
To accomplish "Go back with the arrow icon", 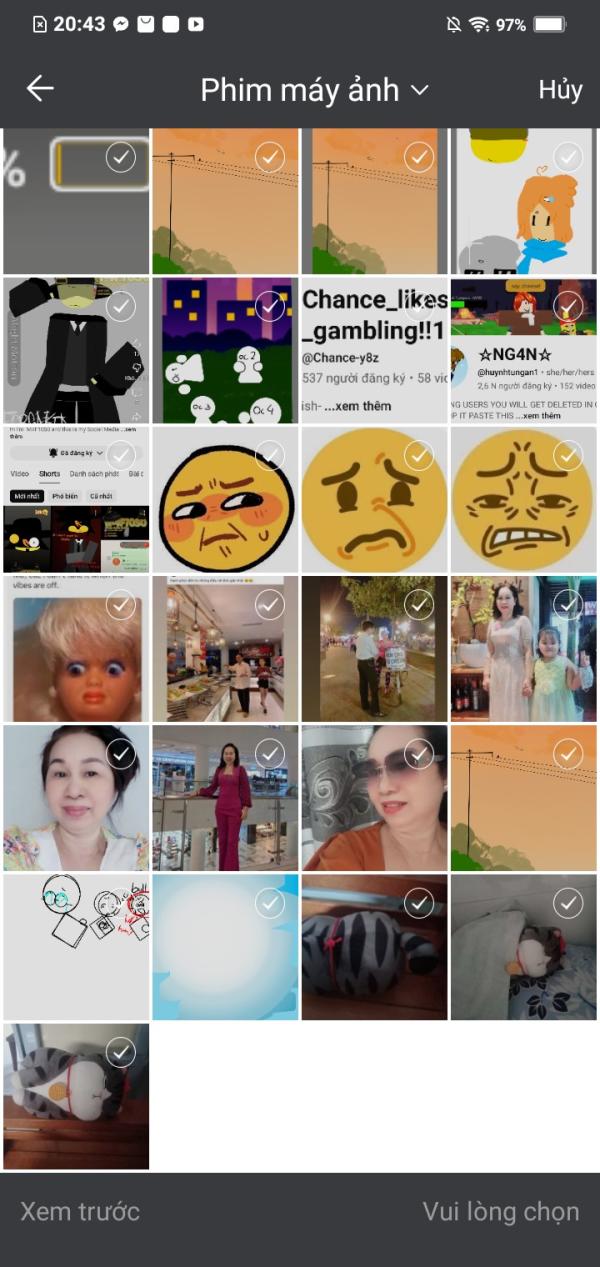I will tap(40, 89).
